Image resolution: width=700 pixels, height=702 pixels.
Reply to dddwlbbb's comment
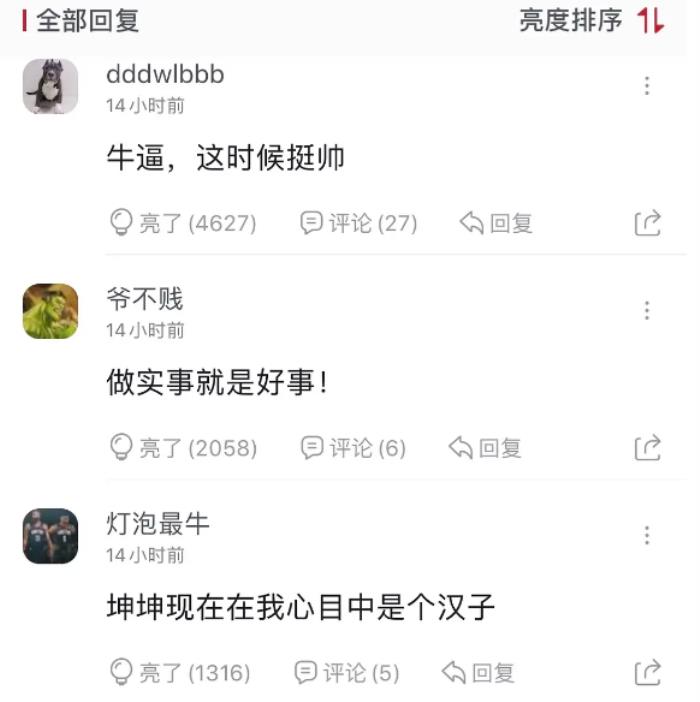tap(496, 223)
